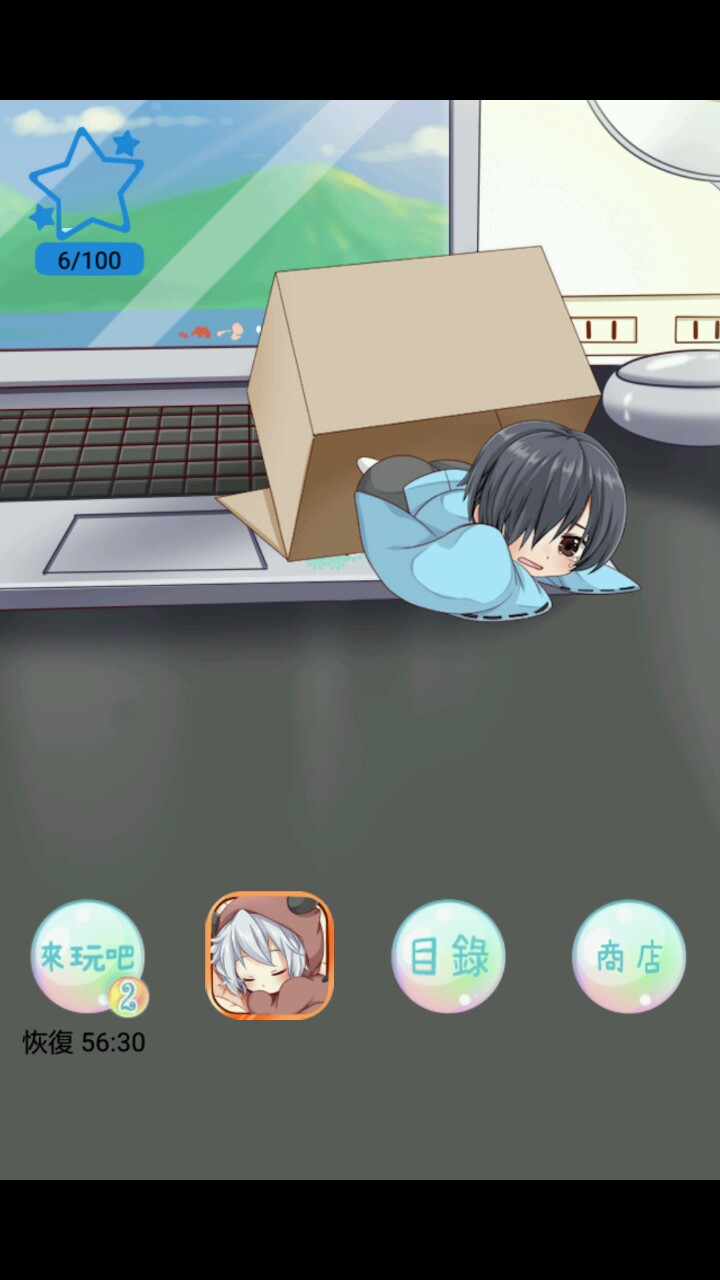This screenshot has height=1280, width=720.
Task: Open the 商店 shop bubble
Action: (x=629, y=956)
